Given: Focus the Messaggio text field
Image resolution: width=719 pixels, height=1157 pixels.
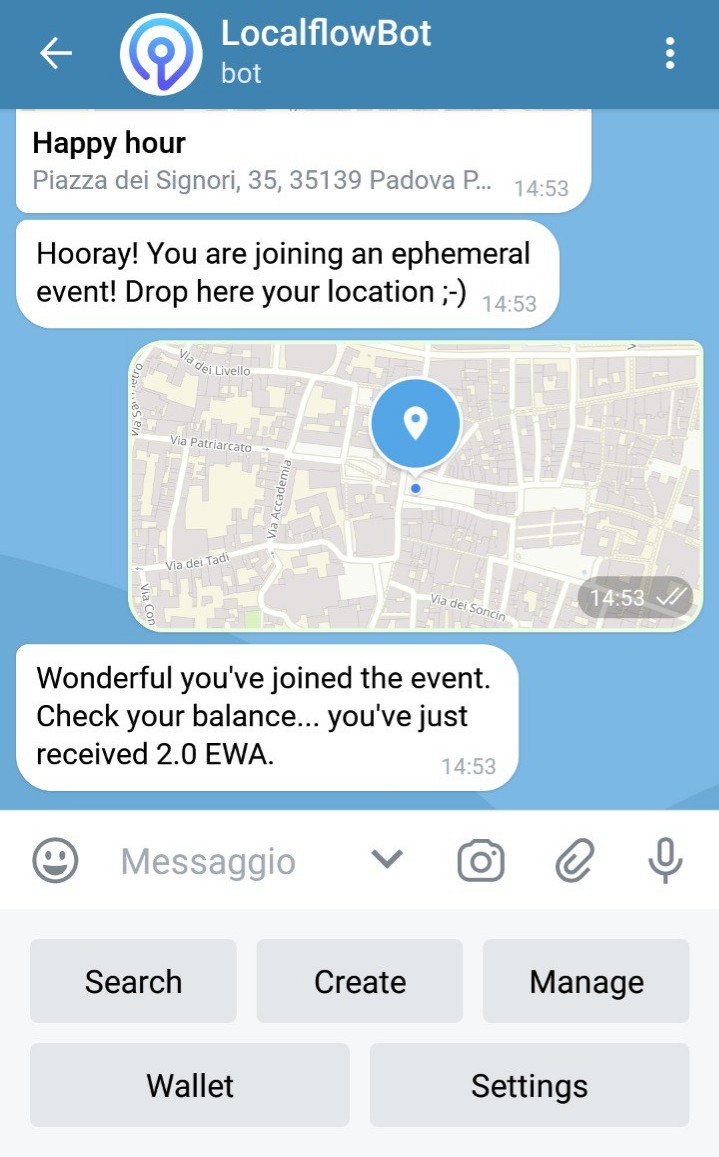Looking at the screenshot, I should (230, 861).
